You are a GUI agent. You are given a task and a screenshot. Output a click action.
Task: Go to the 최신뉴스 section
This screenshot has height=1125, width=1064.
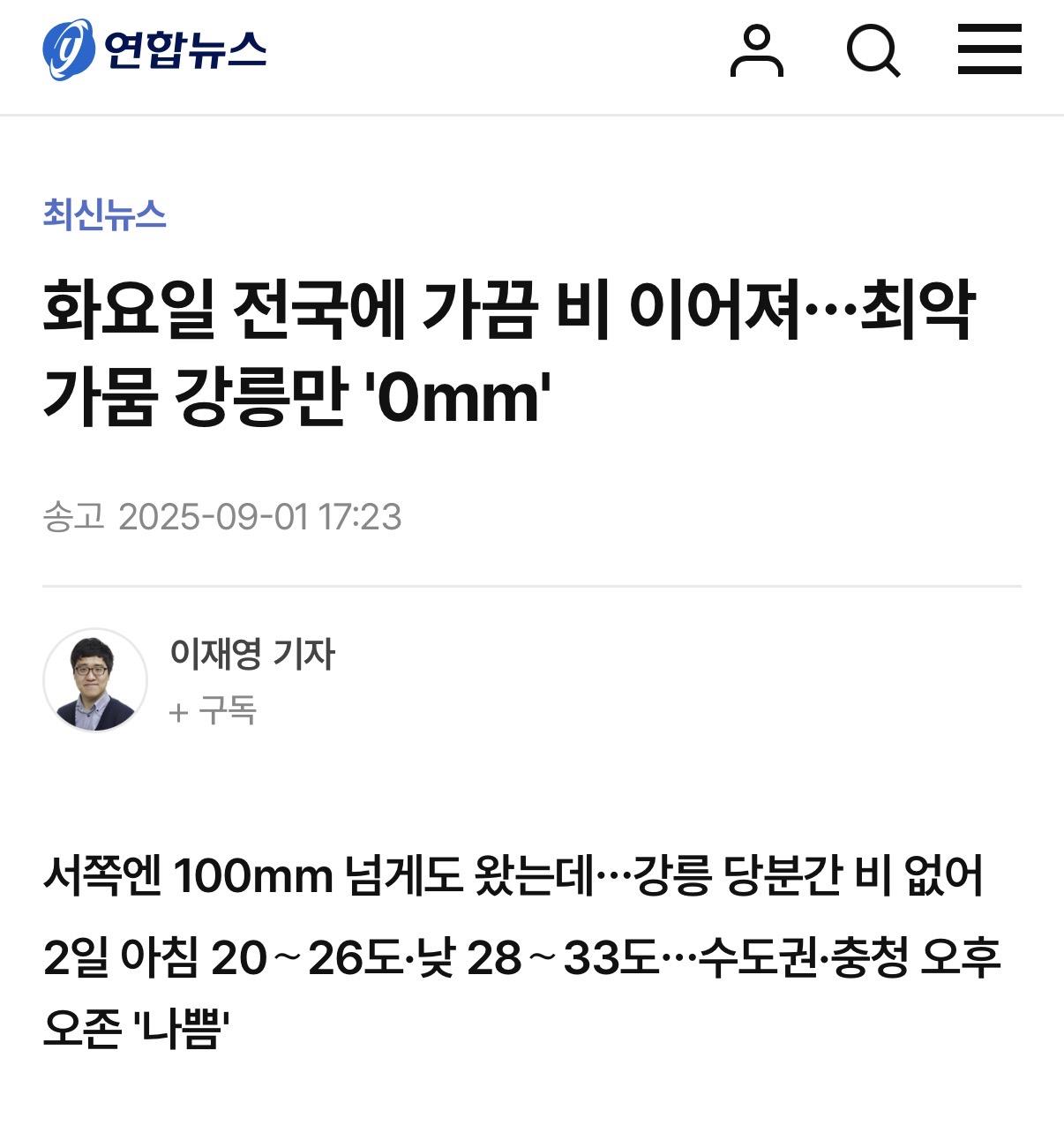(104, 214)
